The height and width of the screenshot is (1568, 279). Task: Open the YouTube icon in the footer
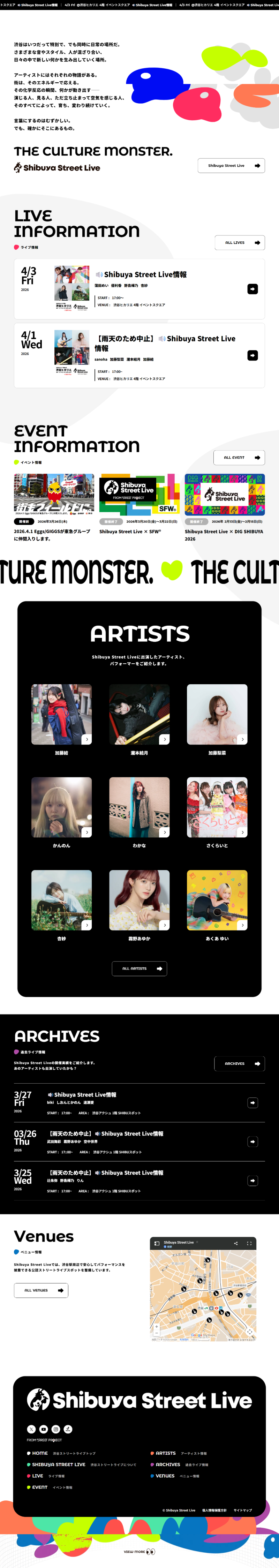[44, 1429]
